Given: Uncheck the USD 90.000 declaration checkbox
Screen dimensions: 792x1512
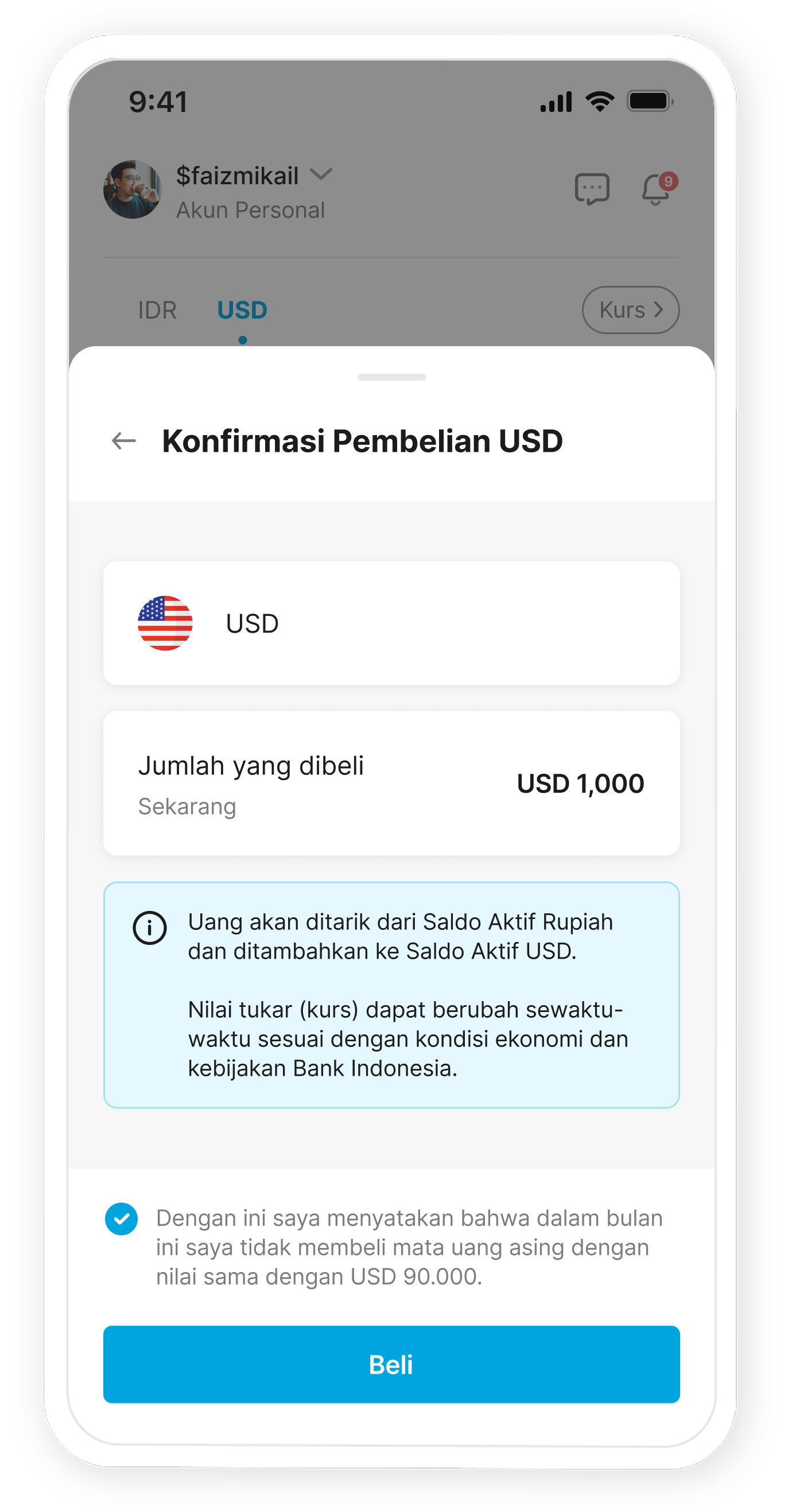Looking at the screenshot, I should tap(122, 1219).
